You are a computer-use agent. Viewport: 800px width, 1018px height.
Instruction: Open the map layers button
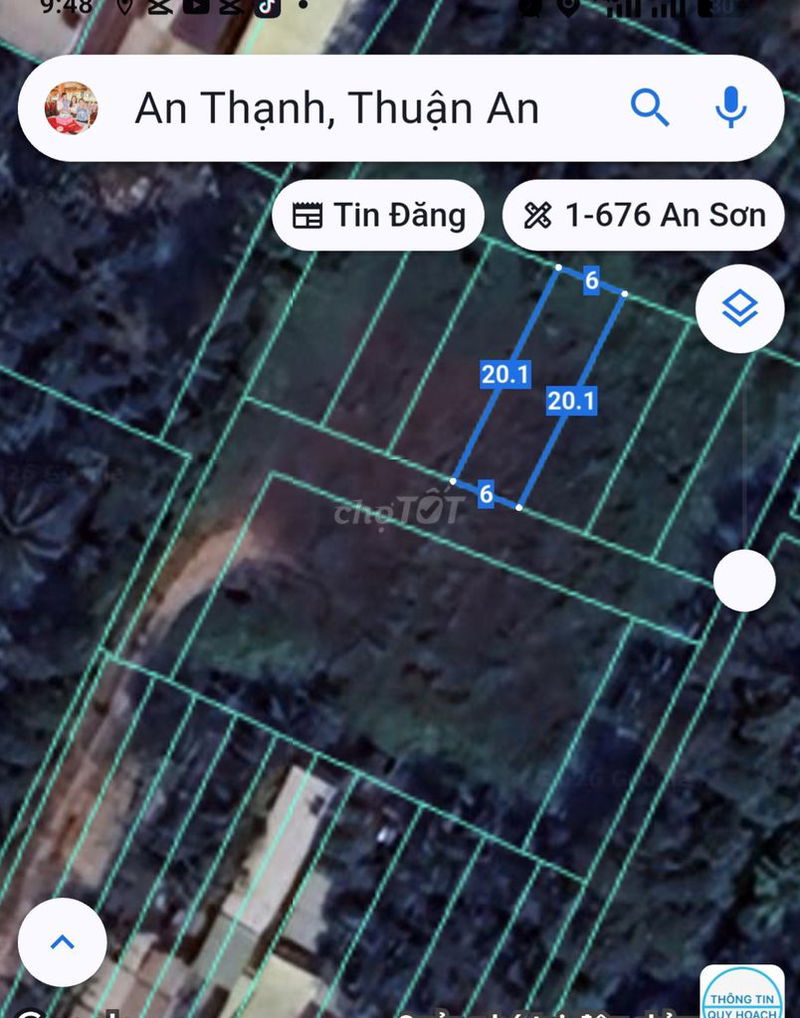click(x=740, y=309)
